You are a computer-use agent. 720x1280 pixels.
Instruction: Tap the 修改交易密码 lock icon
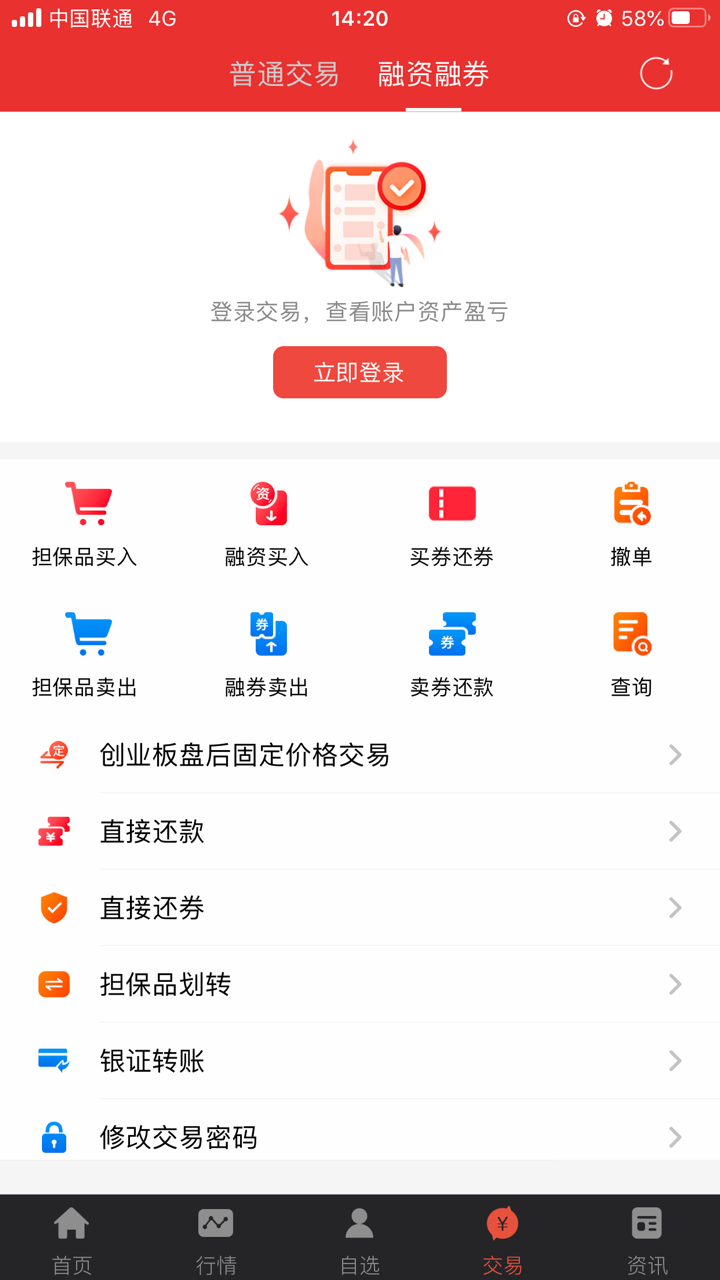click(54, 1137)
